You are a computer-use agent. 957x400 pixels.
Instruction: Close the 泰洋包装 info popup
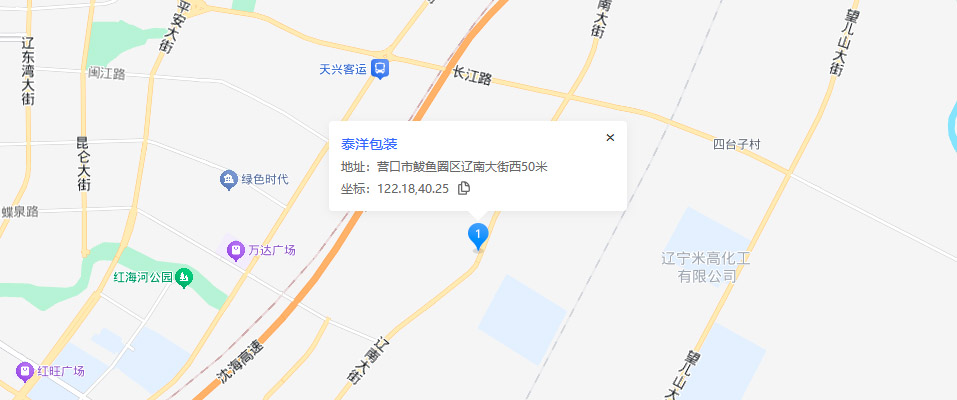tap(610, 138)
